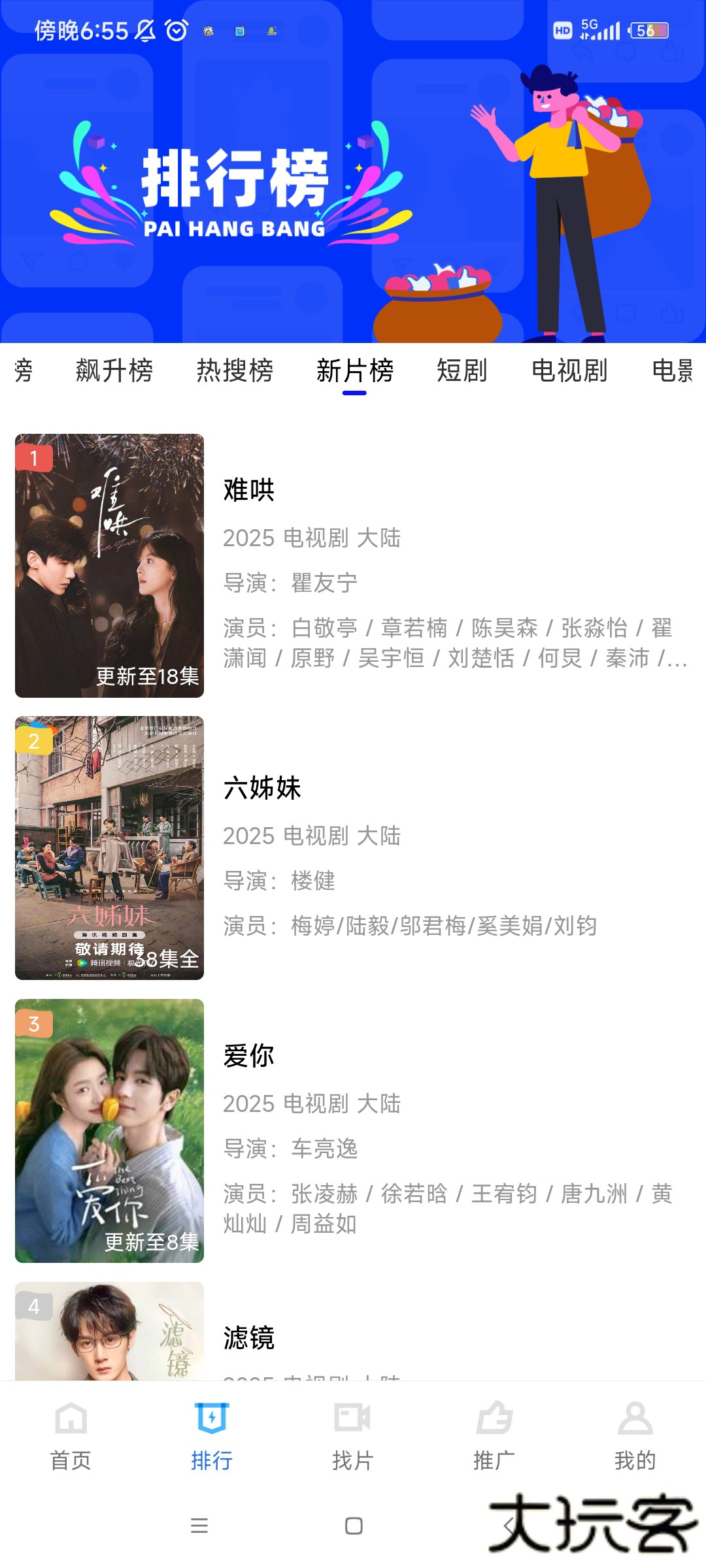Open the 短剧 category tab

[x=463, y=371]
